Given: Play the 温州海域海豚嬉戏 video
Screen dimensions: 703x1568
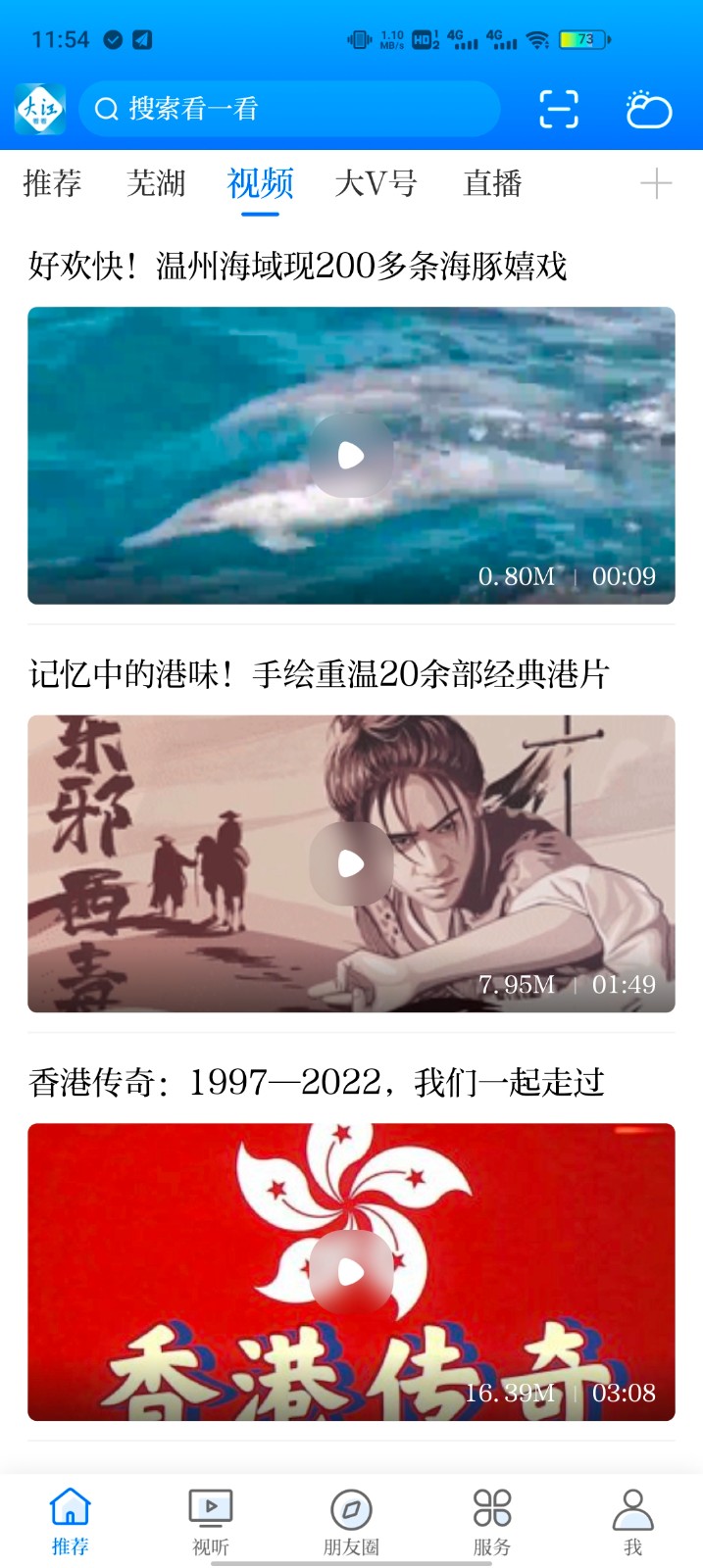Looking at the screenshot, I should pos(351,456).
